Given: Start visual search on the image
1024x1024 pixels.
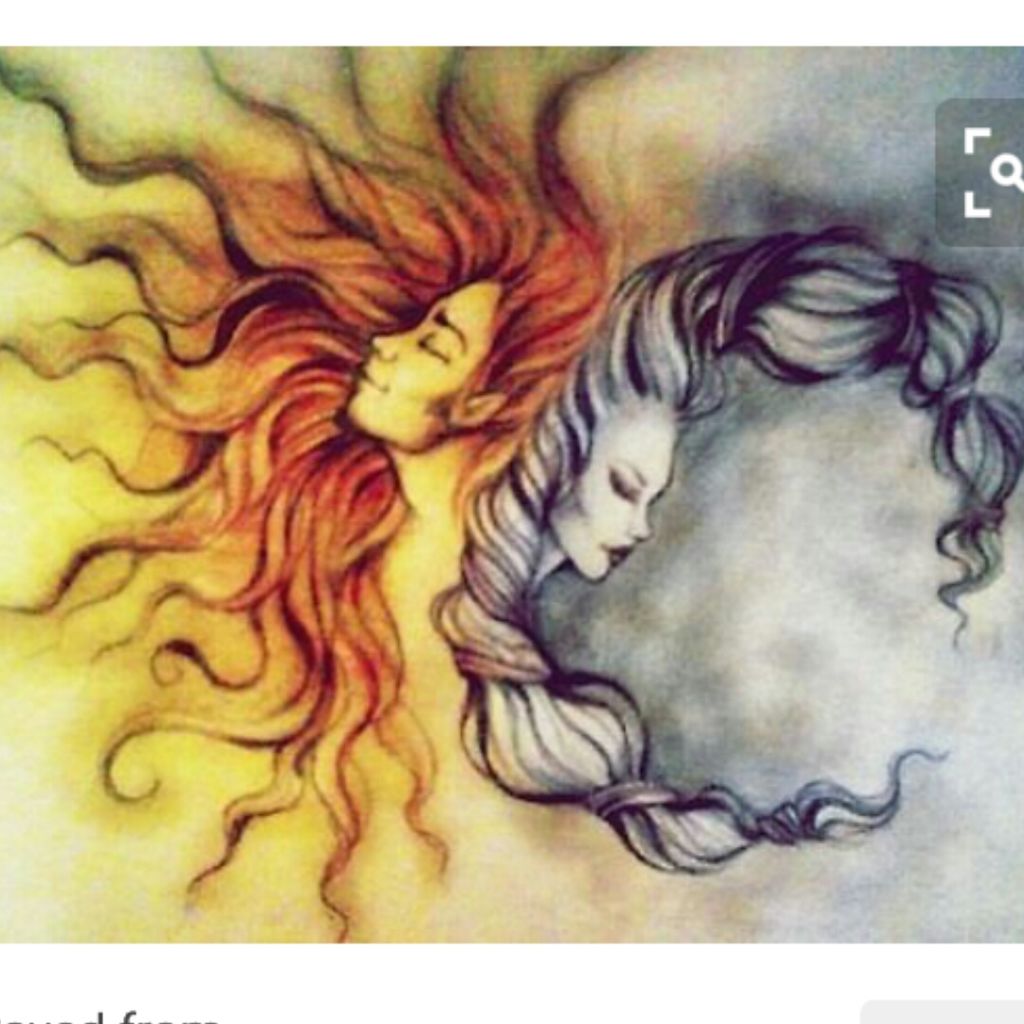Looking at the screenshot, I should click(982, 172).
